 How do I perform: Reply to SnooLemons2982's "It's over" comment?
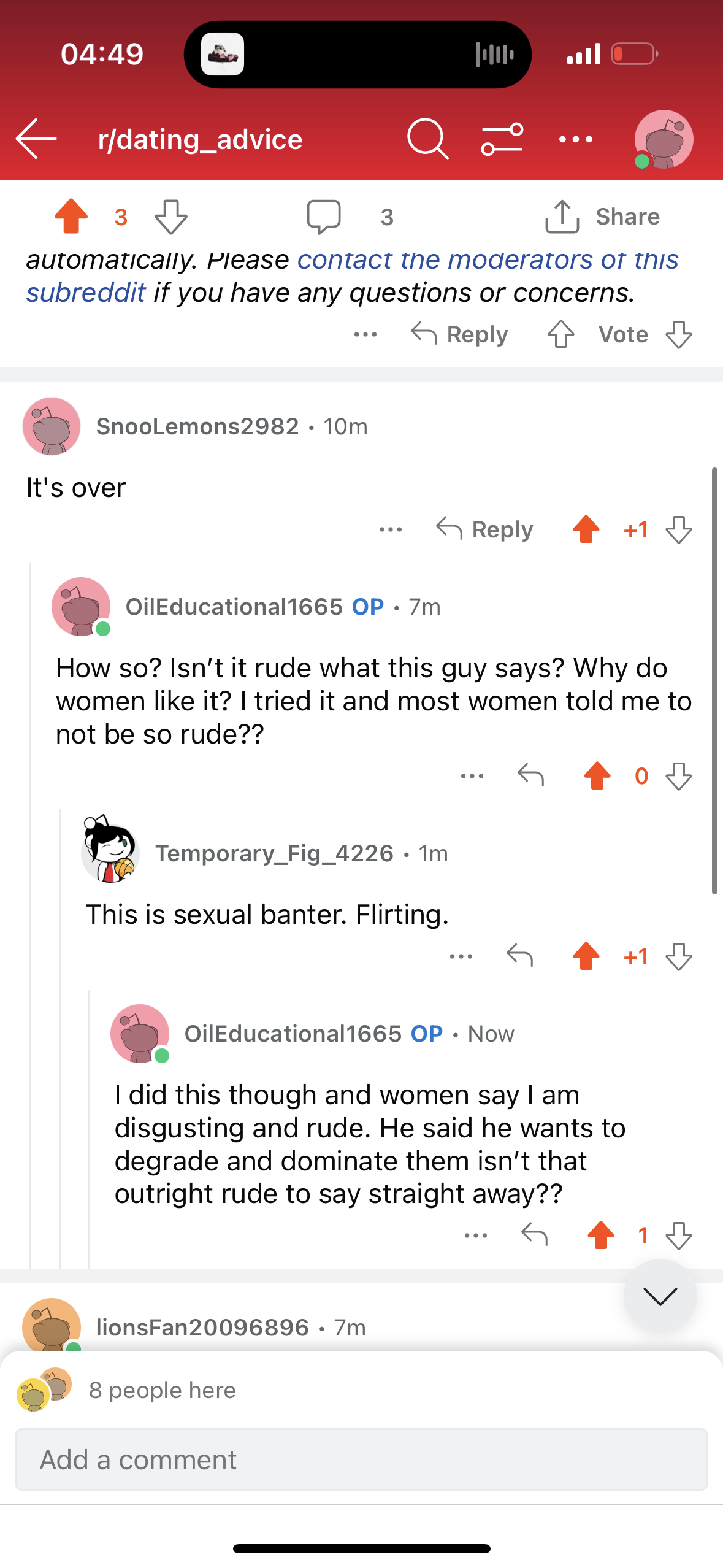484,529
